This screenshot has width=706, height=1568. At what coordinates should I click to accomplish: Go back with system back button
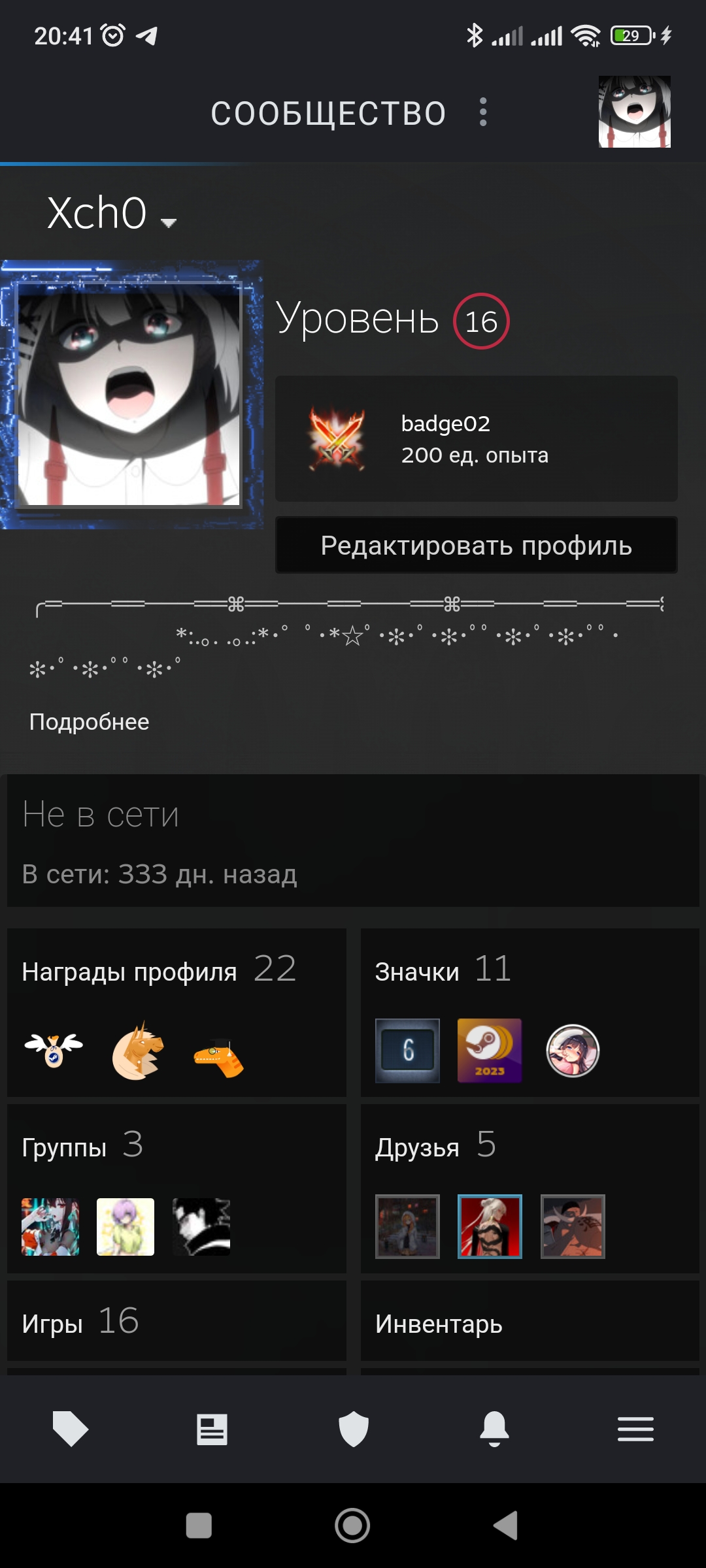(505, 1526)
